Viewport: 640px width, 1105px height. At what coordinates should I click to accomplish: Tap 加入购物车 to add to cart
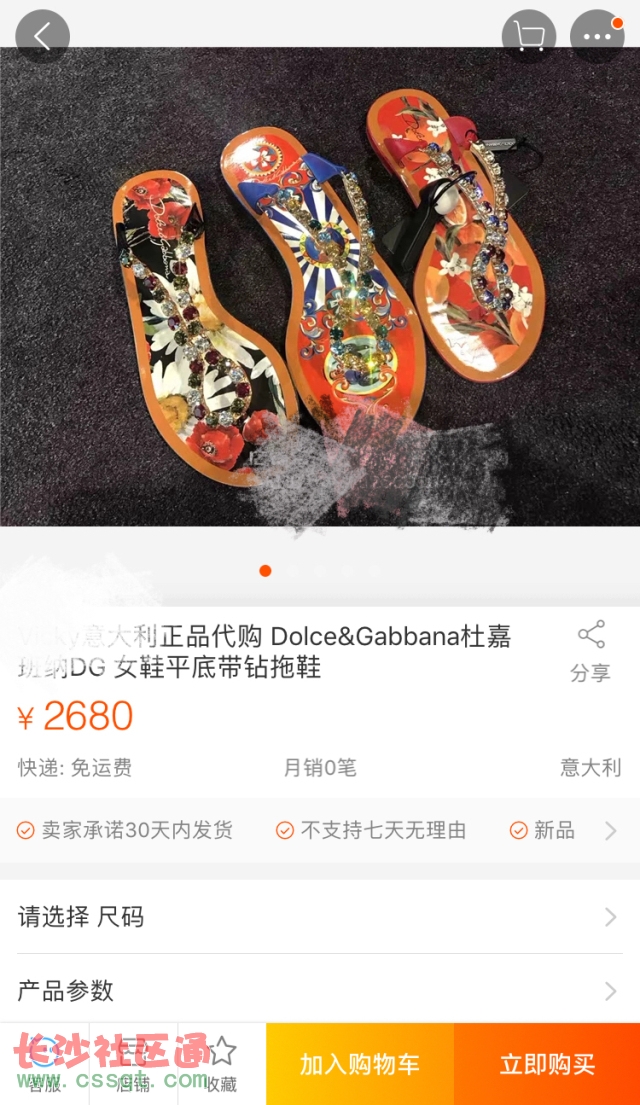[x=360, y=1064]
